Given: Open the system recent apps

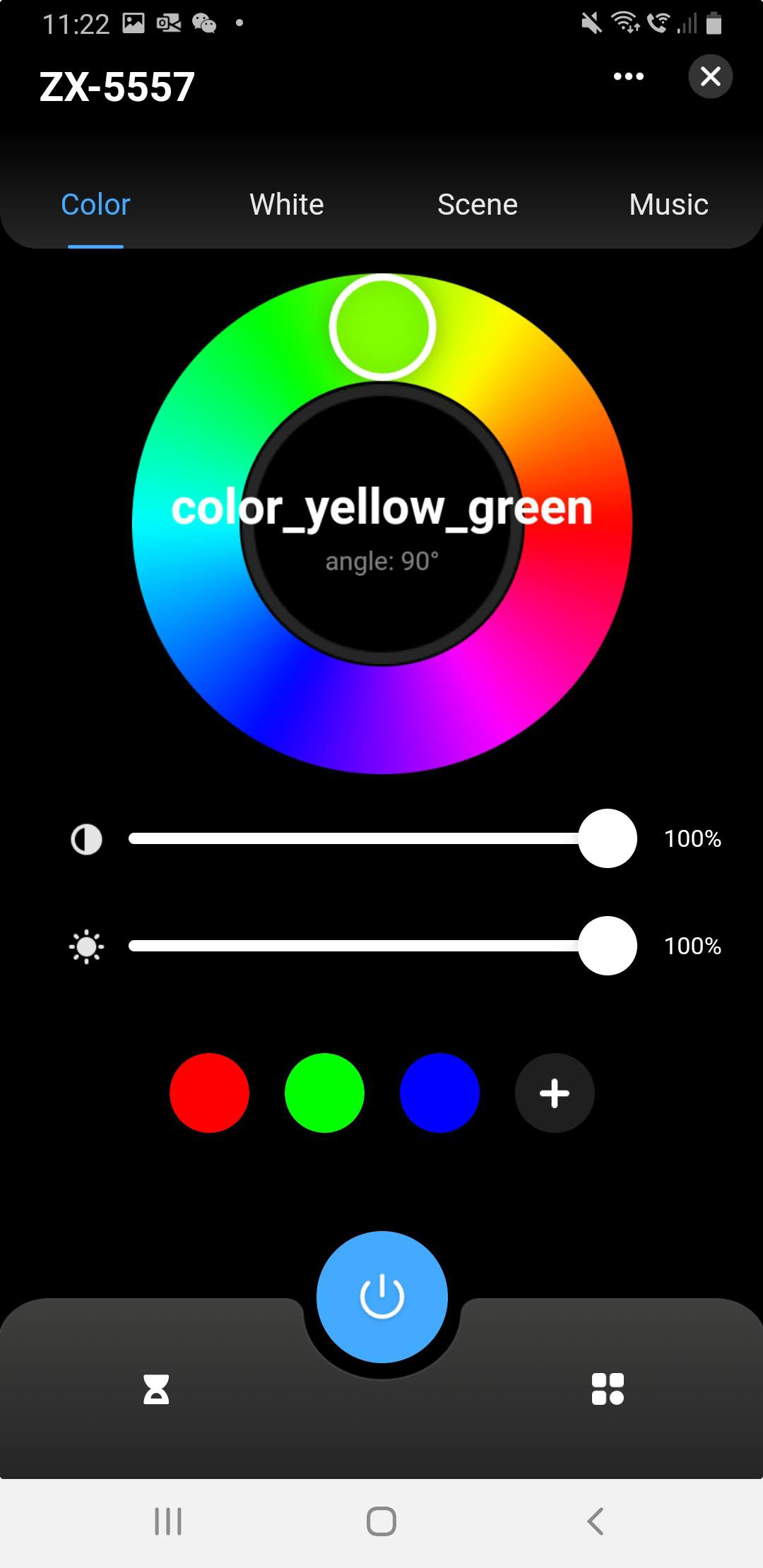Looking at the screenshot, I should click(x=168, y=1521).
